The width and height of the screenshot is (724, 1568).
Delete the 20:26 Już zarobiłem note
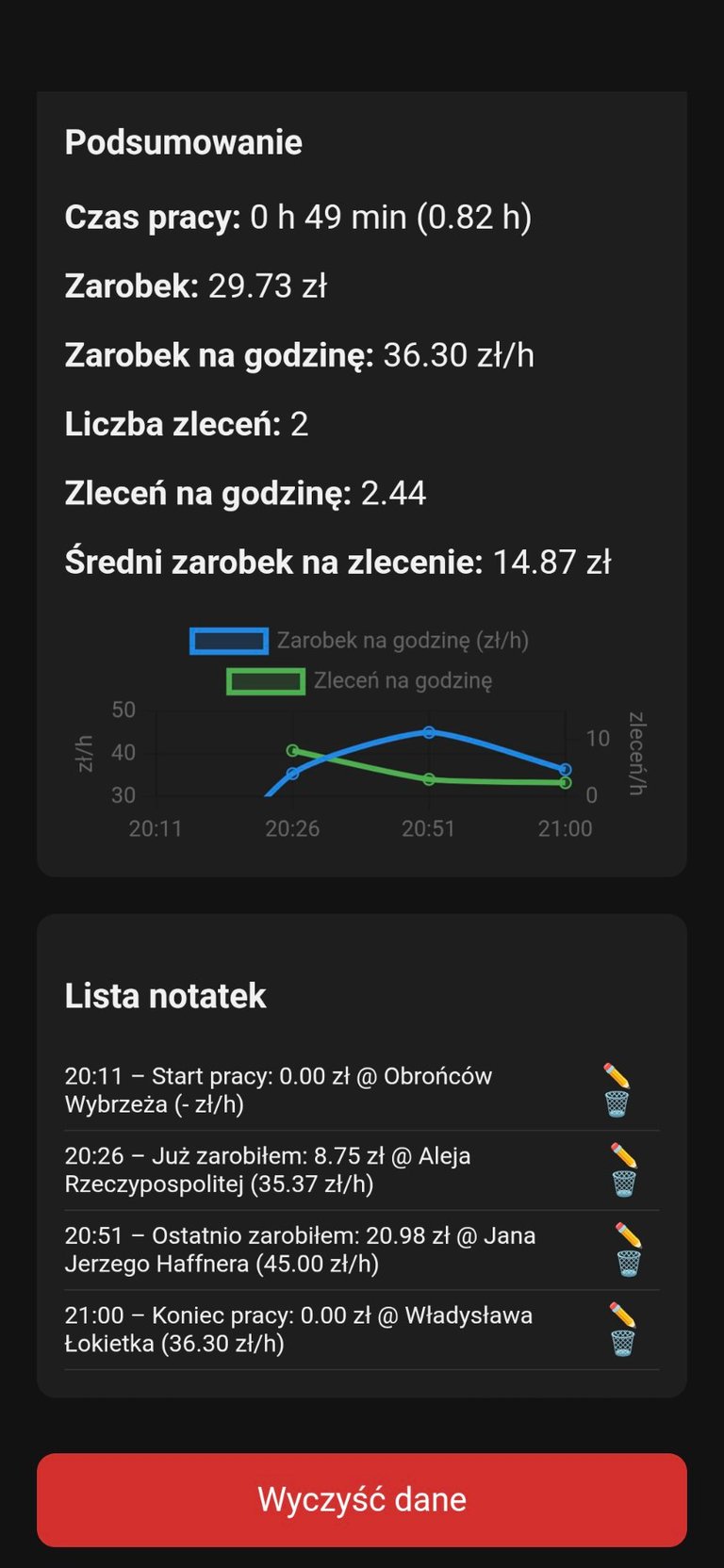click(x=624, y=1184)
